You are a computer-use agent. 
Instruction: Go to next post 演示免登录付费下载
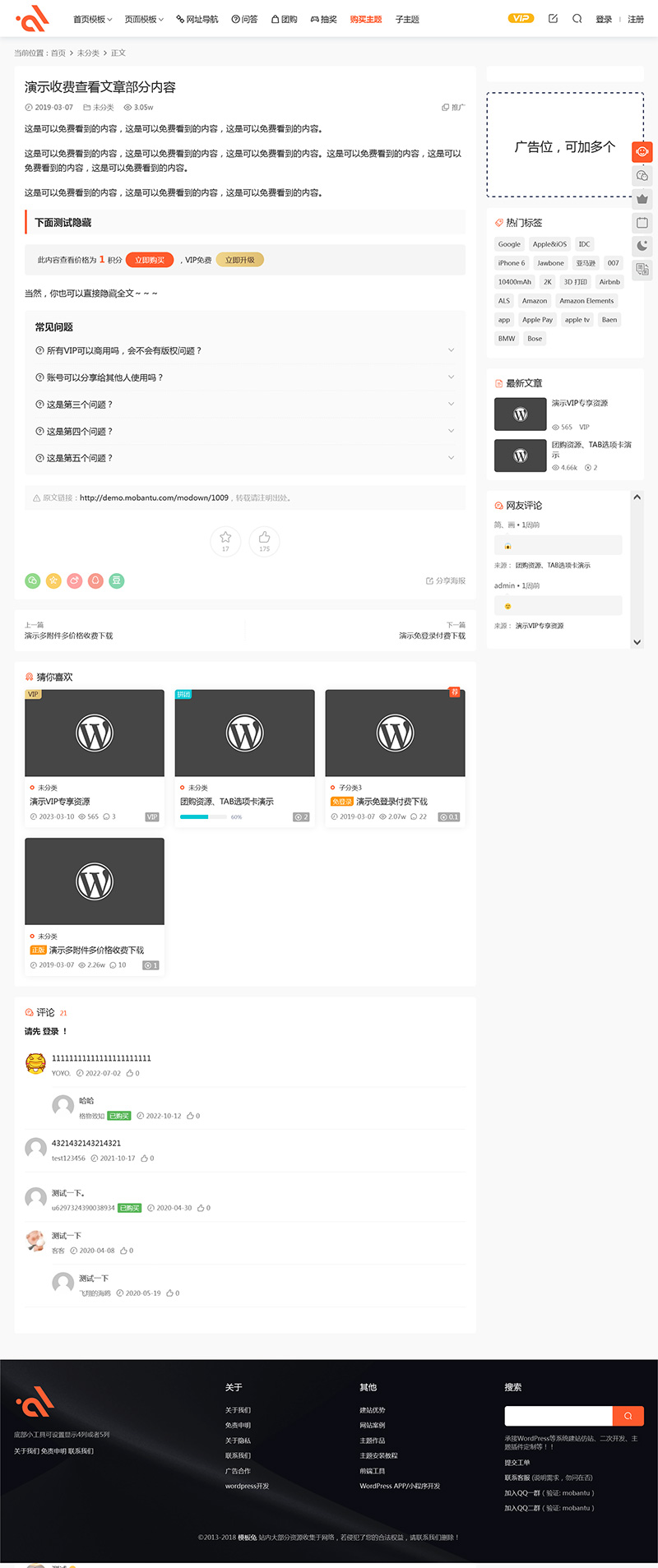(432, 636)
